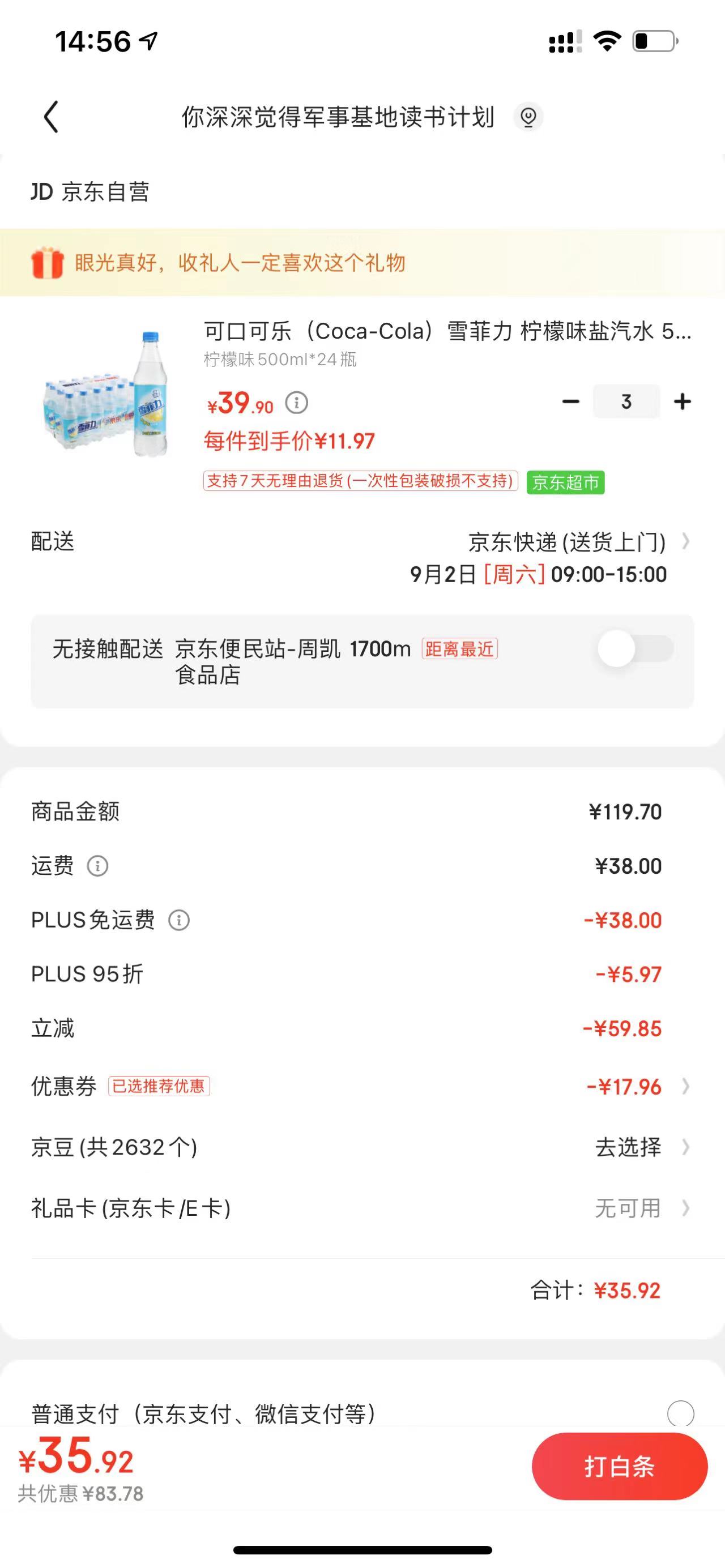The height and width of the screenshot is (1568, 725).
Task: Tap the 运费 info icon
Action: [97, 866]
